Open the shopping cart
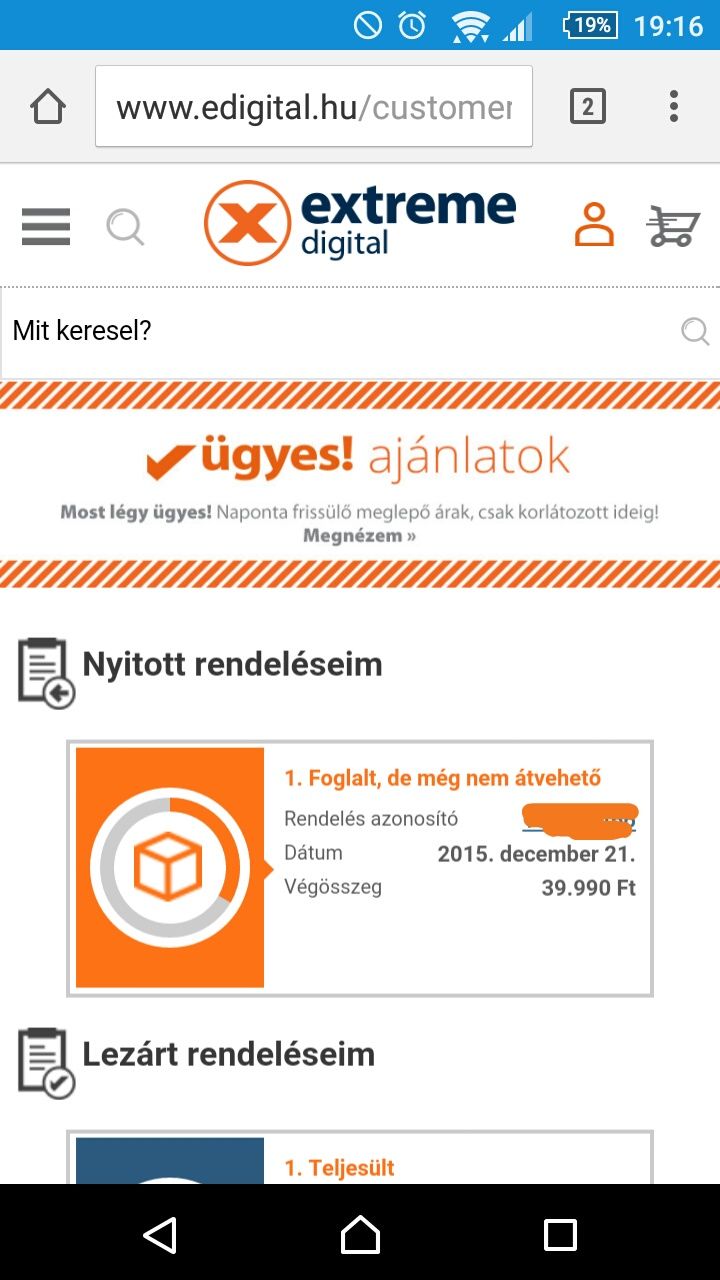Viewport: 720px width, 1280px height. 672,226
